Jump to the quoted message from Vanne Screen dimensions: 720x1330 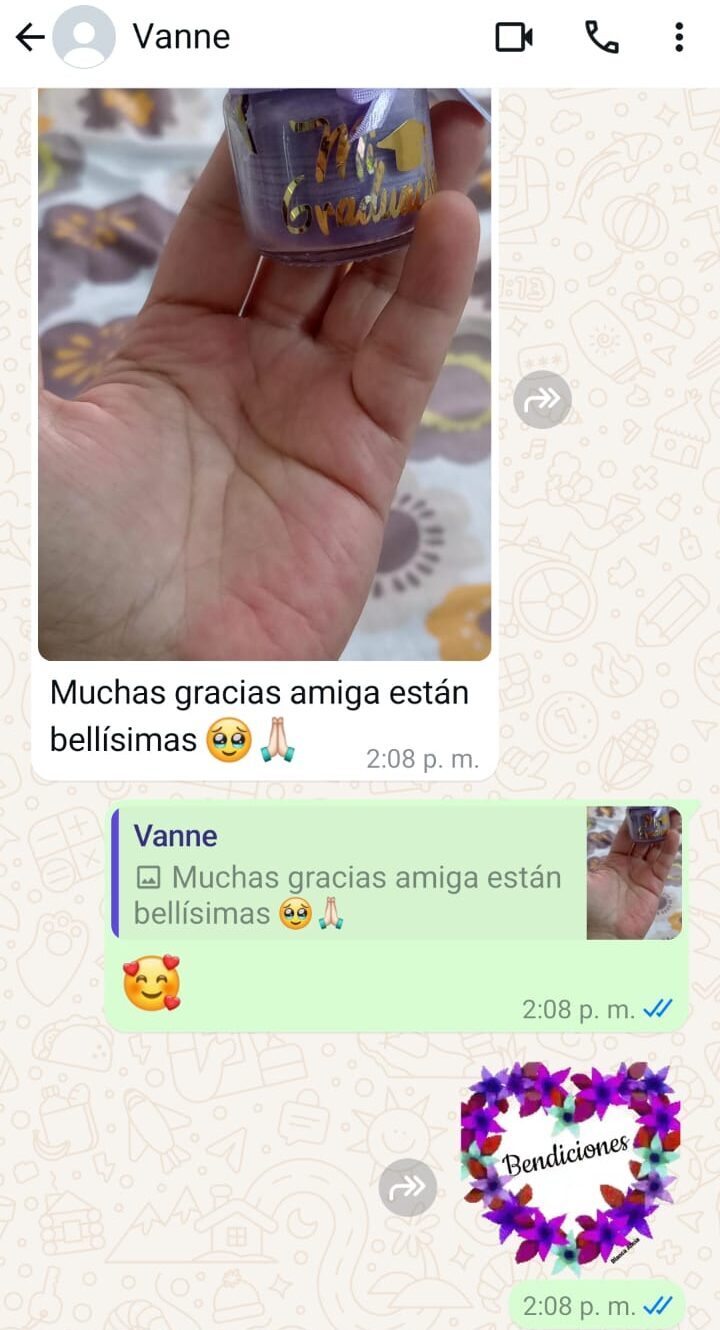pyautogui.click(x=397, y=873)
